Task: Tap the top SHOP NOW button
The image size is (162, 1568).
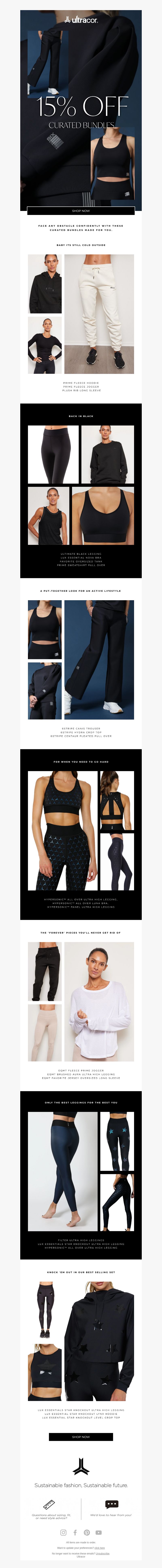Action: point(81,211)
